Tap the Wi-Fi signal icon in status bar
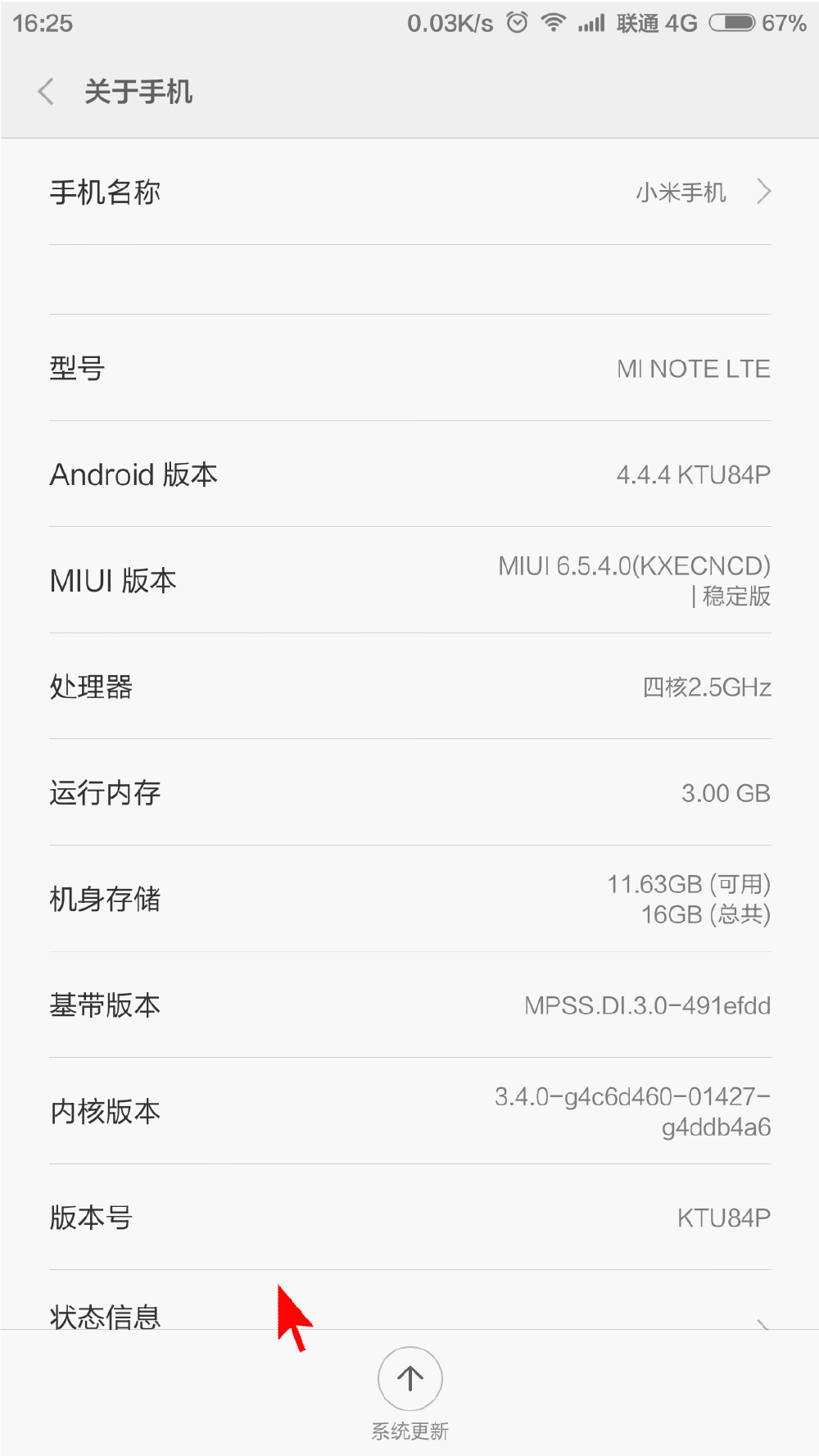This screenshot has width=819, height=1456. pos(554,22)
